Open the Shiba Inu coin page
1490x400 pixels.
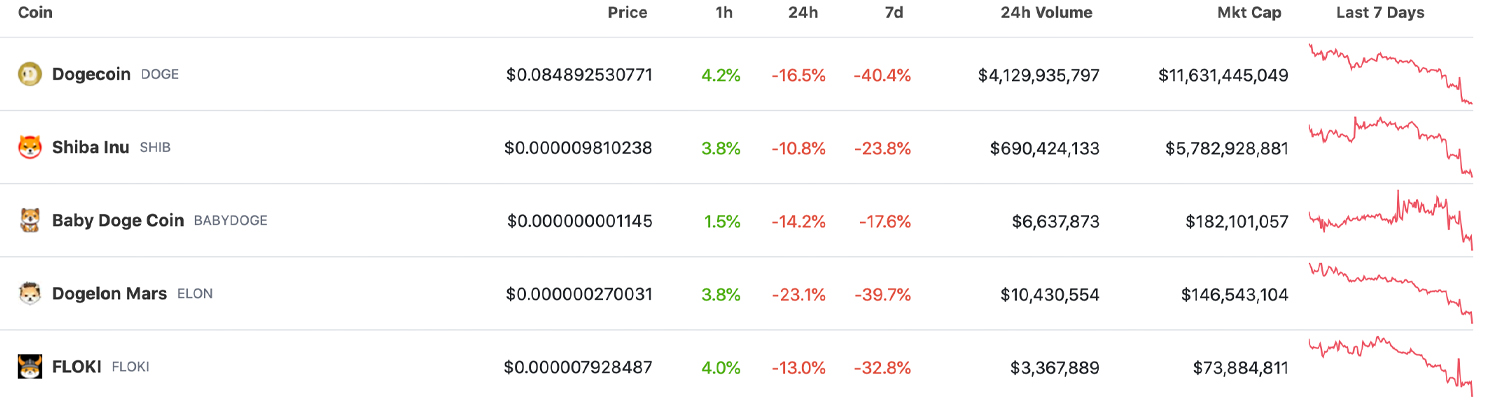[x=90, y=147]
